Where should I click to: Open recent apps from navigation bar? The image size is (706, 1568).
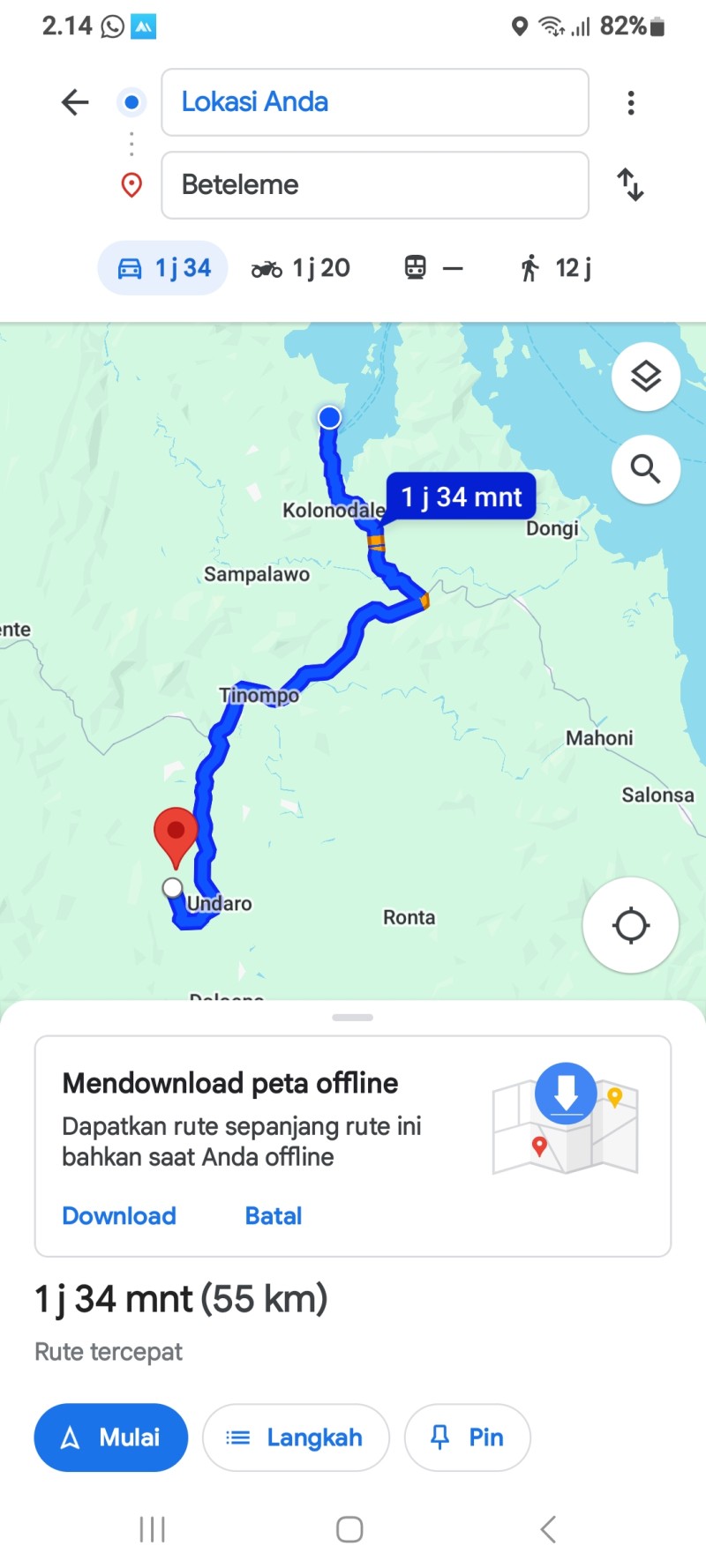tap(153, 1529)
